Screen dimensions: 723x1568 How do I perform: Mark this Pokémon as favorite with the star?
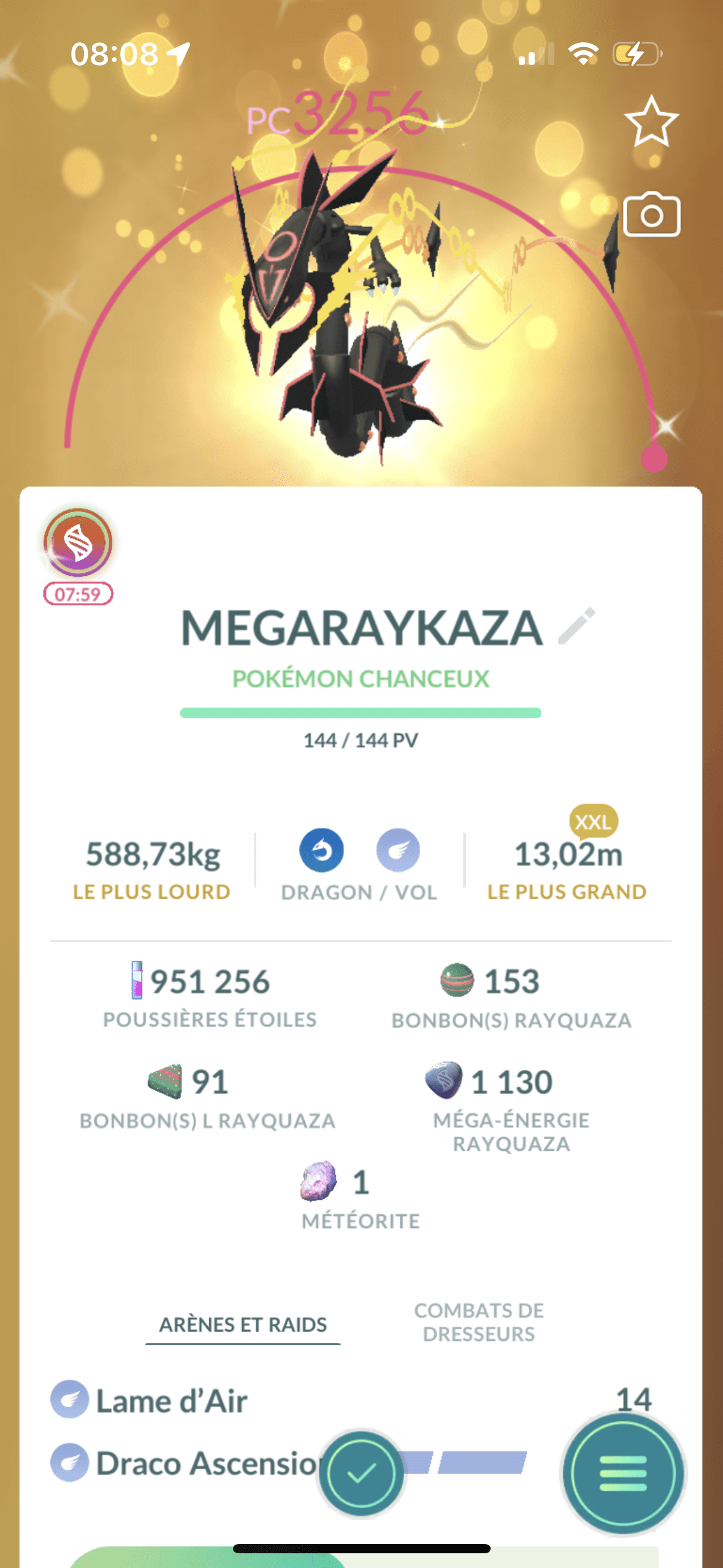[651, 121]
